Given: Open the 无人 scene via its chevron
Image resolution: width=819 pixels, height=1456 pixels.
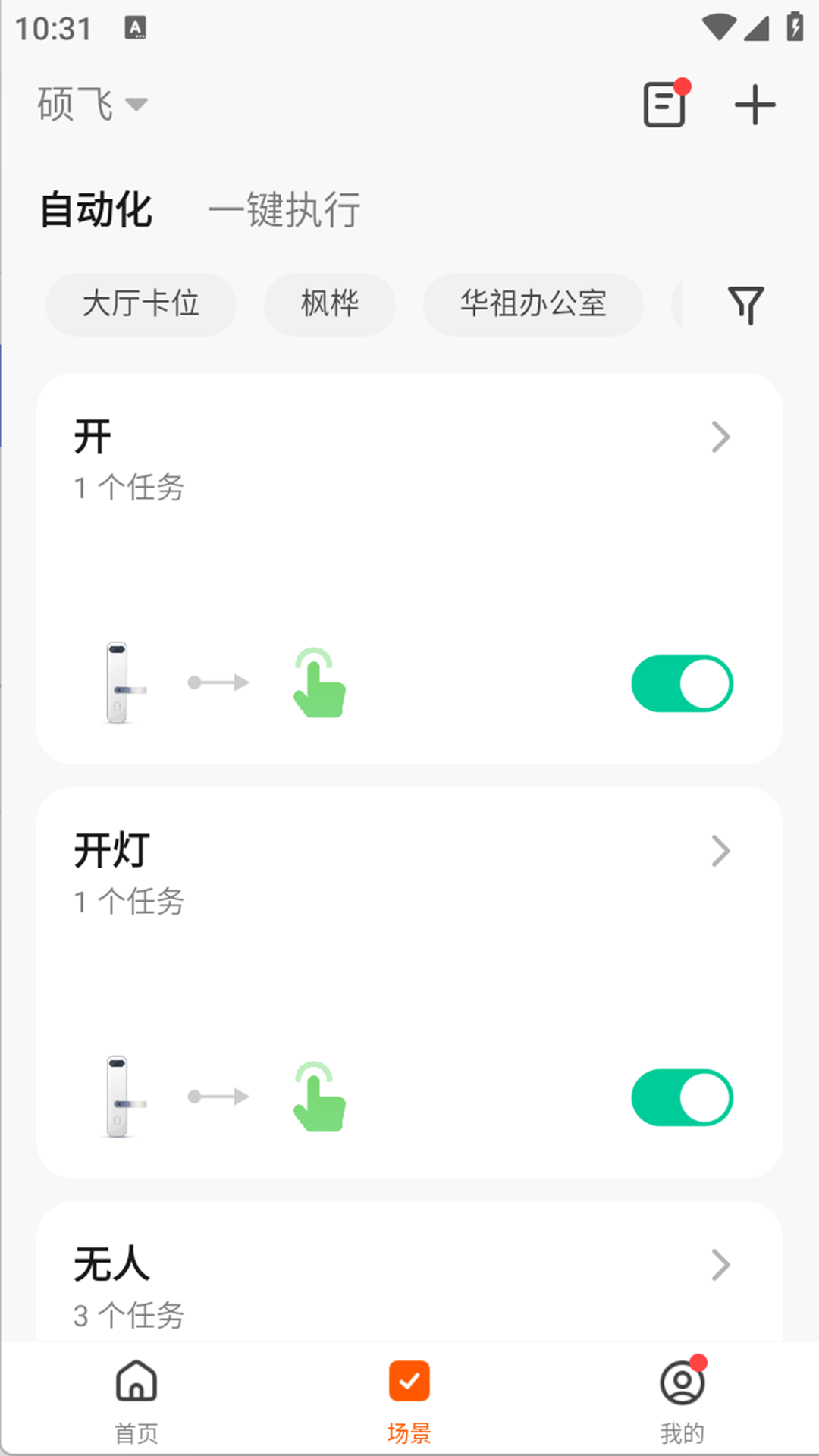Looking at the screenshot, I should 719,1263.
